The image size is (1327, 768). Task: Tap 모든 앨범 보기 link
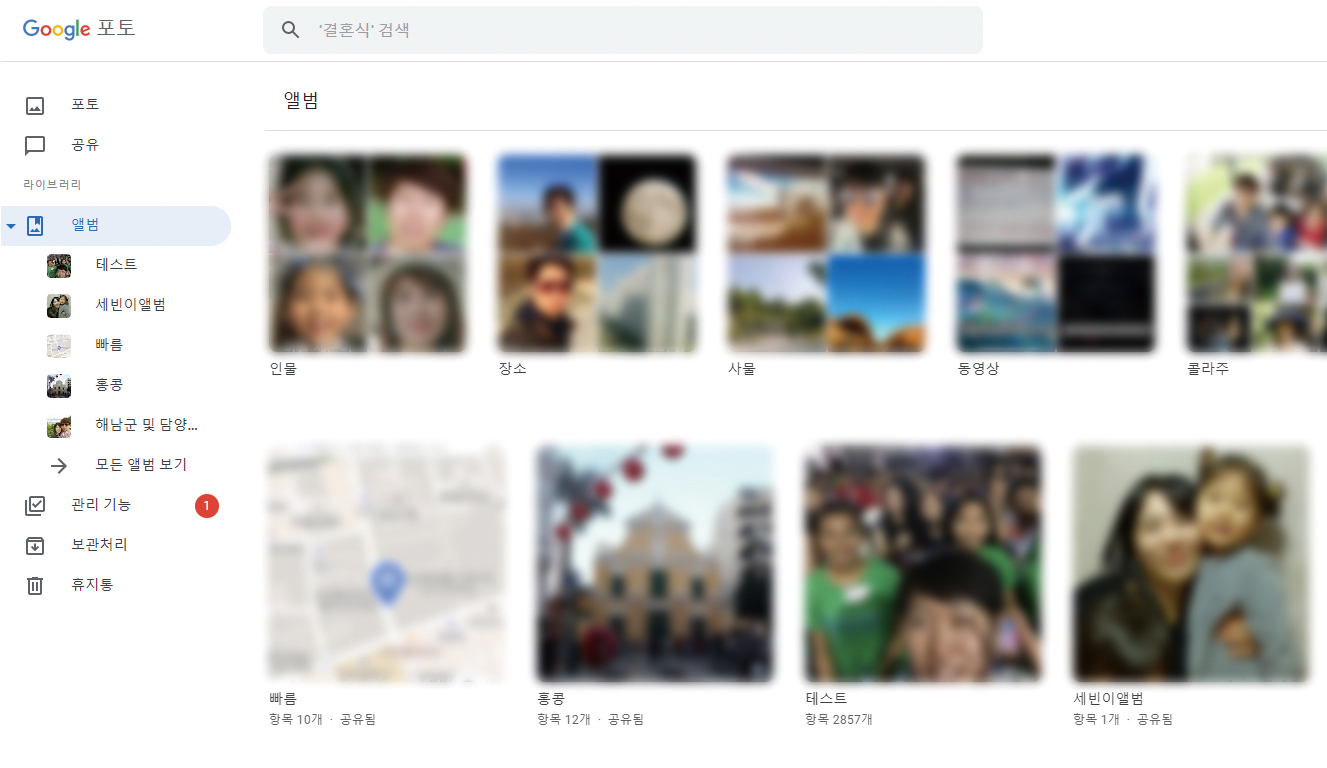tap(140, 465)
